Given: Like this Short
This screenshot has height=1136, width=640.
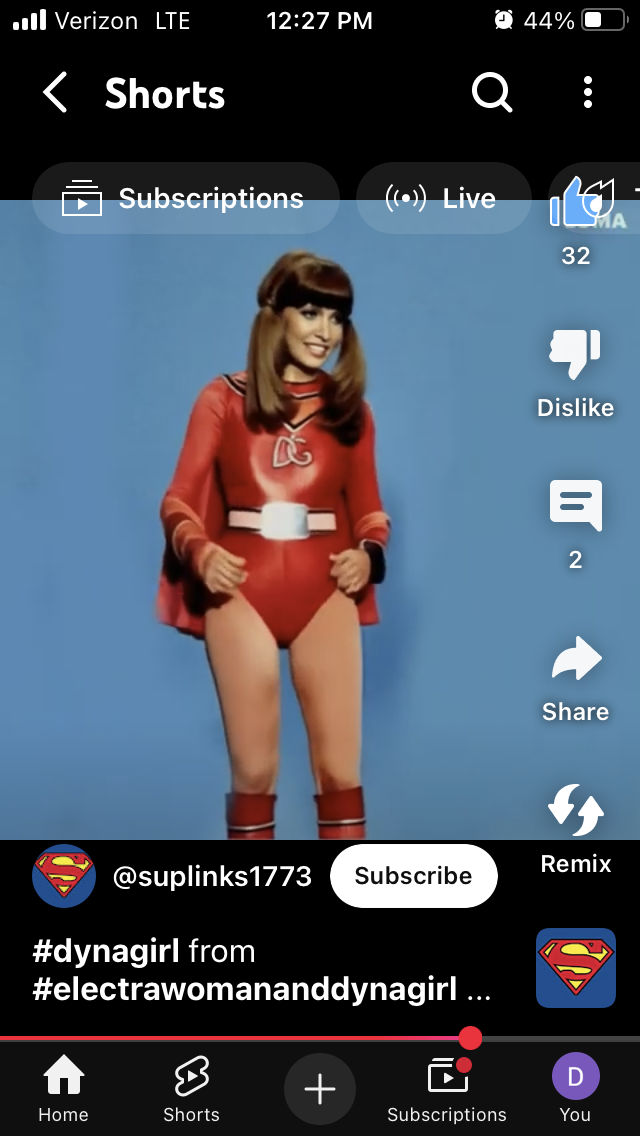Looking at the screenshot, I should (x=576, y=205).
